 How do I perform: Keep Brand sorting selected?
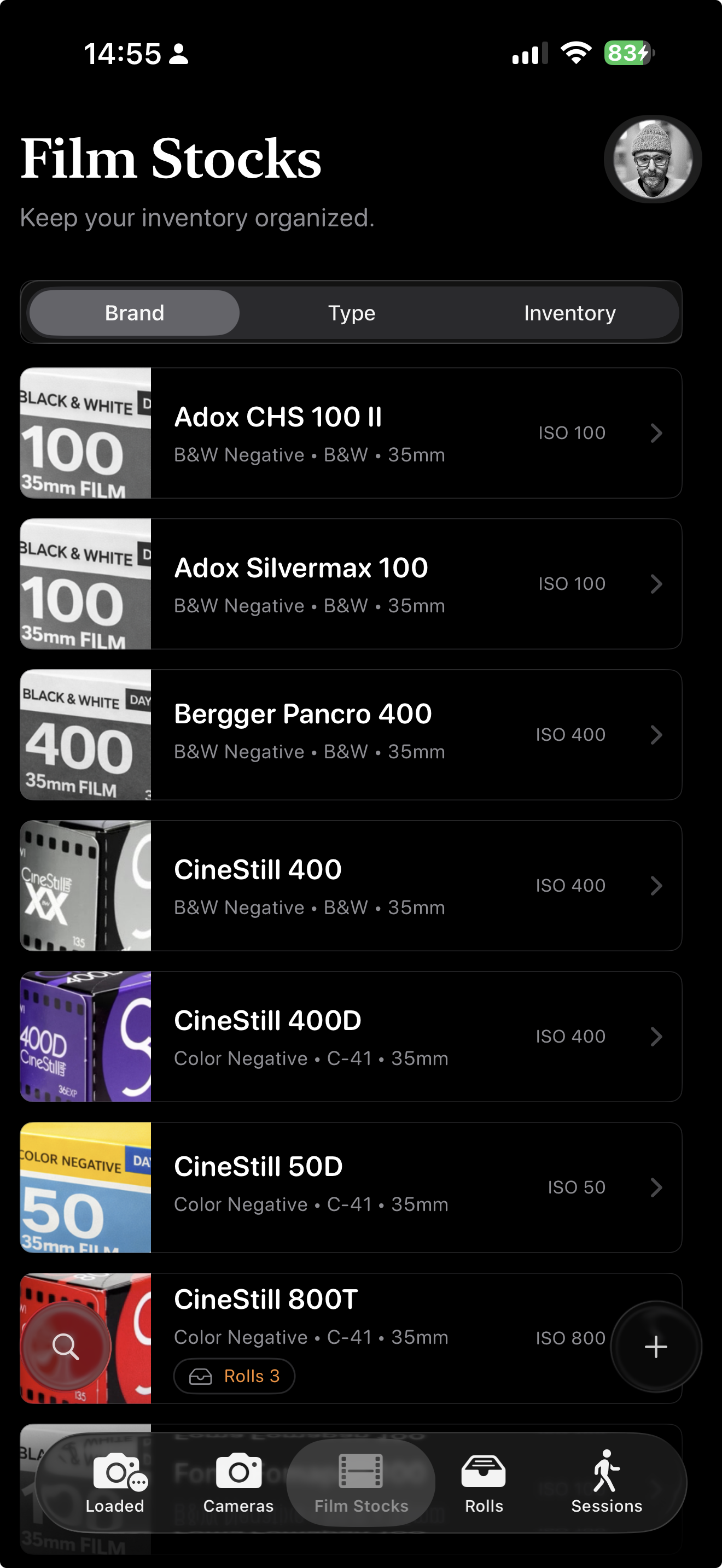click(134, 313)
